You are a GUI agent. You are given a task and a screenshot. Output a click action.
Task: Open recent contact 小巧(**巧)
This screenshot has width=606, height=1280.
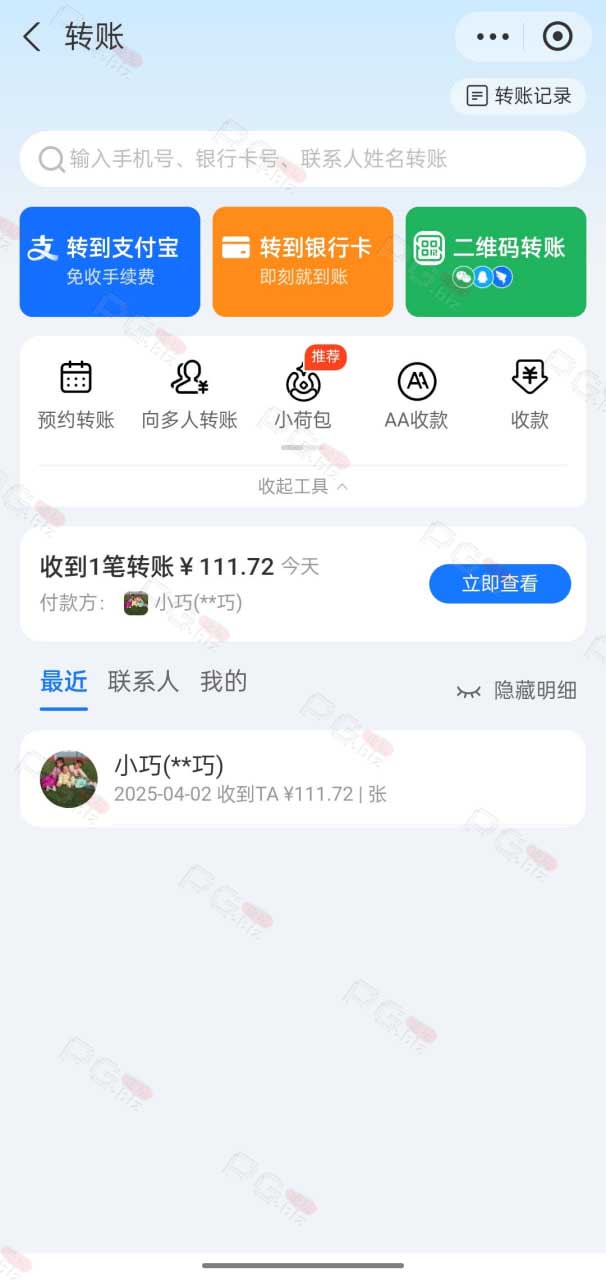click(303, 779)
